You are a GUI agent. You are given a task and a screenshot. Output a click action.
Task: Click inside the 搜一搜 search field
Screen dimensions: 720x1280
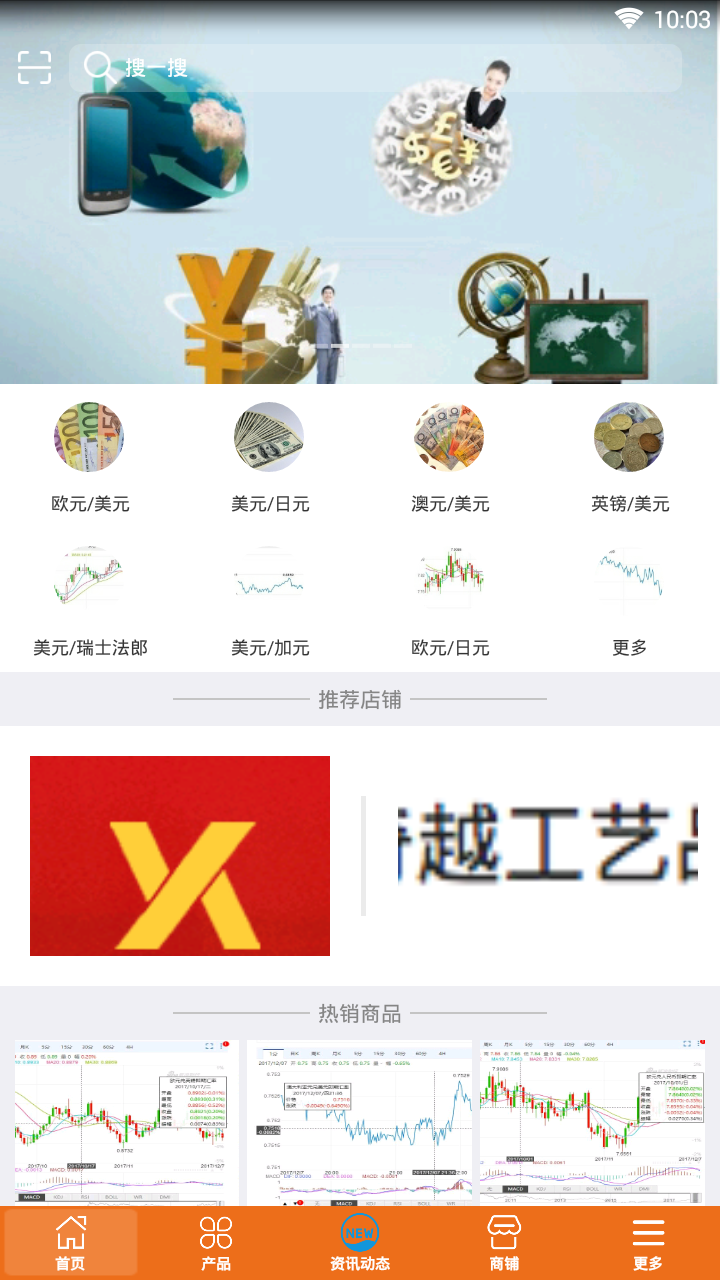pos(300,66)
